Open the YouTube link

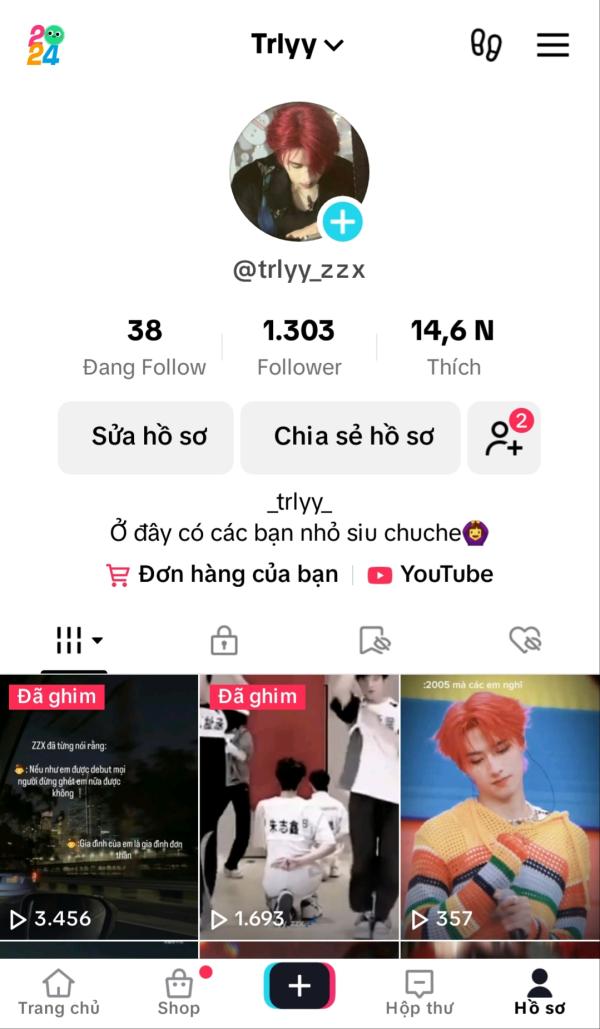(431, 574)
